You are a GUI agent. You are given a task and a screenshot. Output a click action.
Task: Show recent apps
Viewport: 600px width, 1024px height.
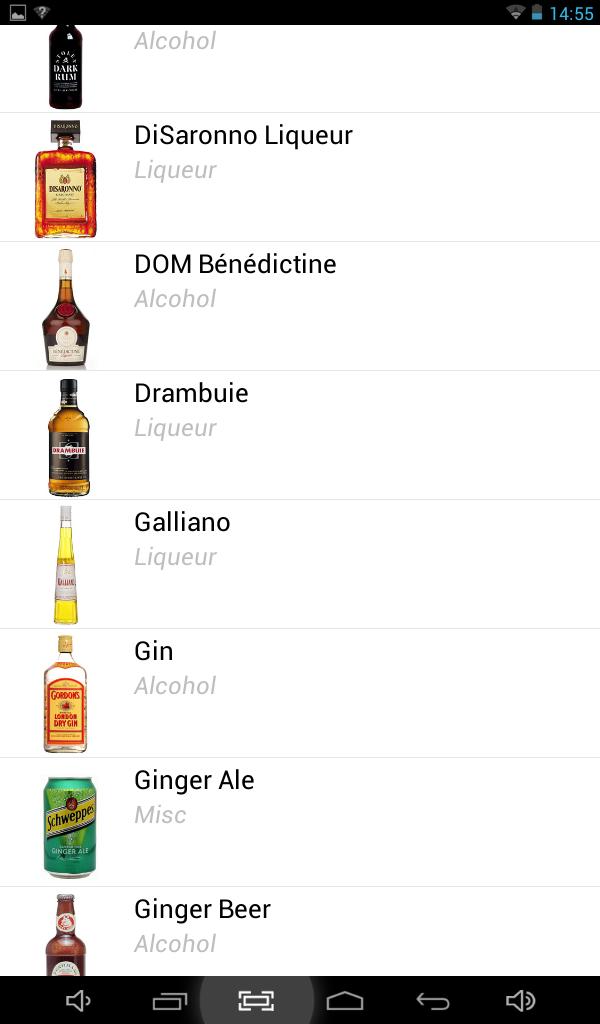coord(169,1000)
